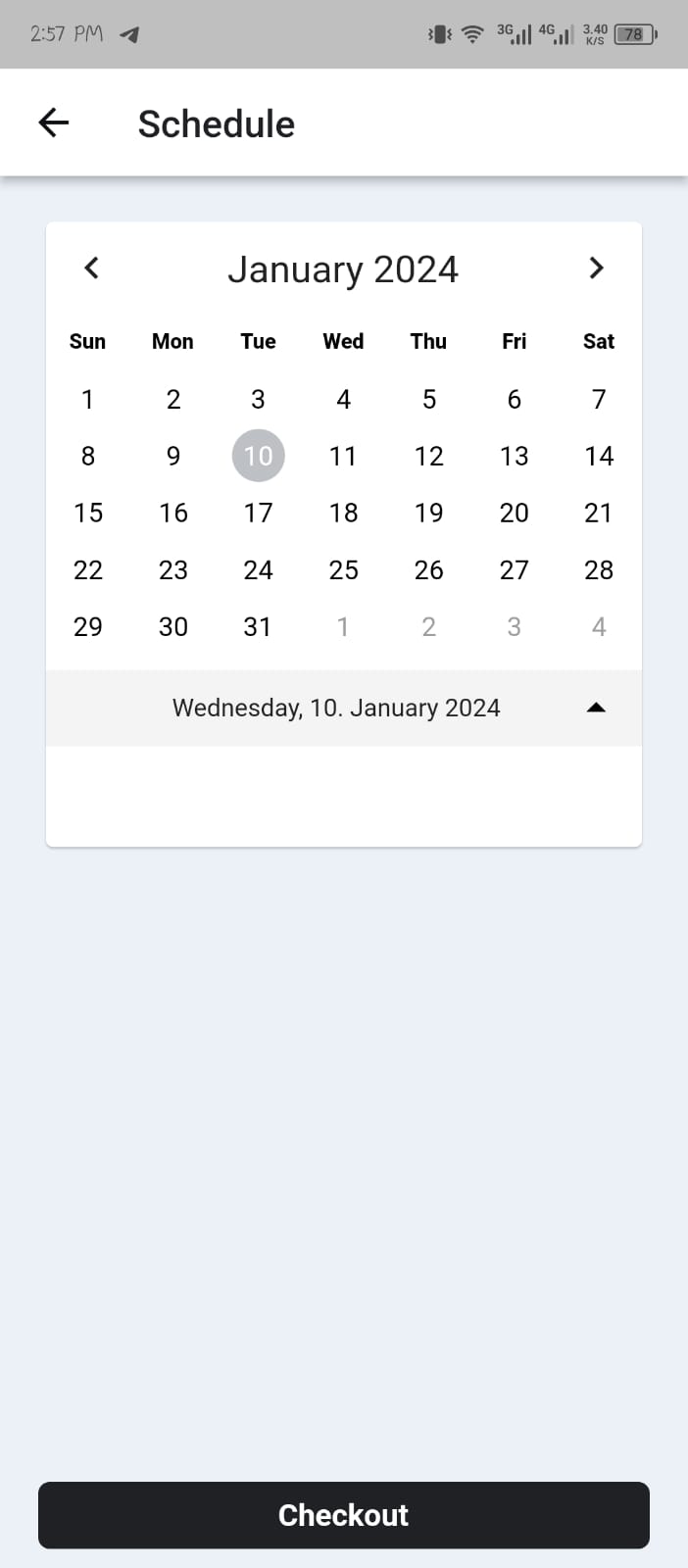Screen dimensions: 688x1568
Task: Tap January 21 on the calendar
Action: coord(598,513)
